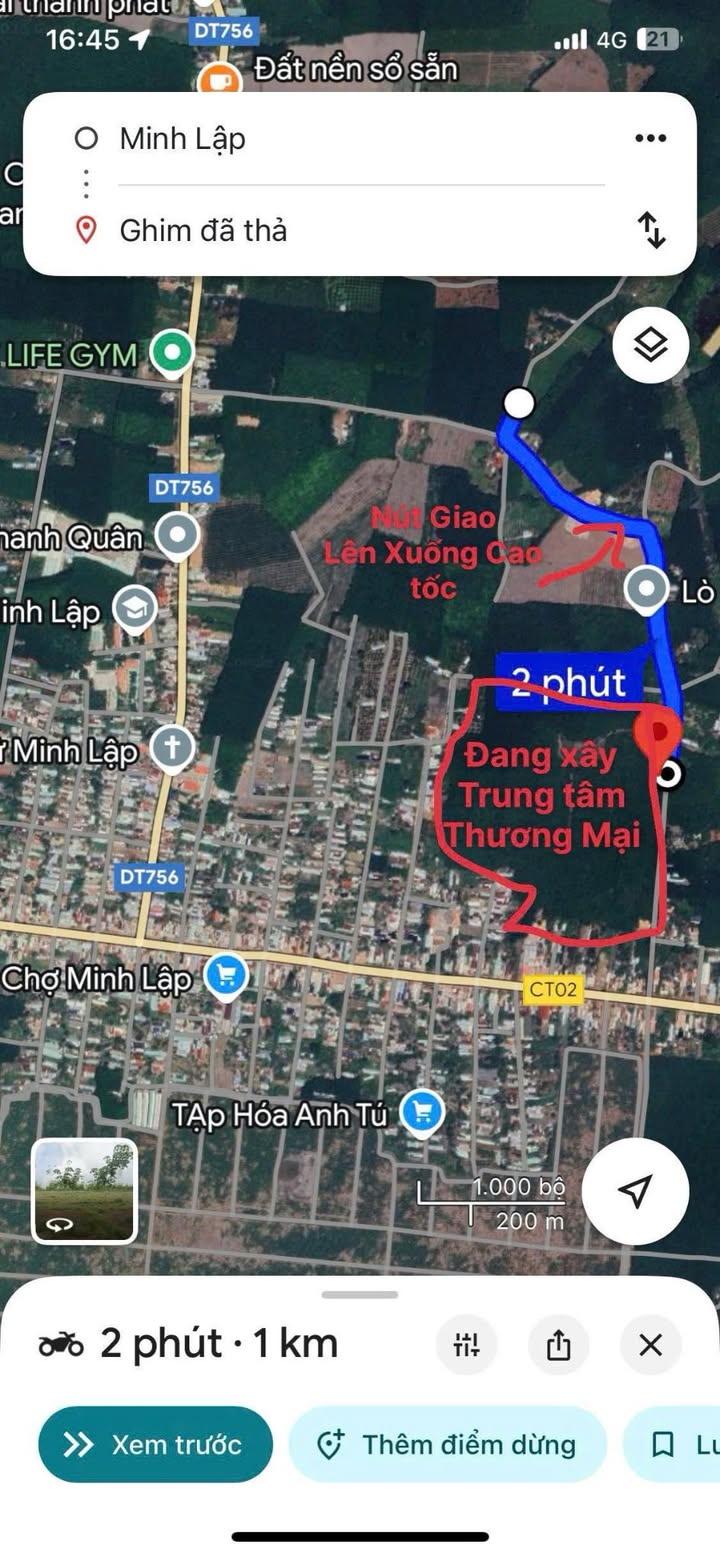Image resolution: width=720 pixels, height=1557 pixels.
Task: Recenter map on current location
Action: [x=635, y=1191]
